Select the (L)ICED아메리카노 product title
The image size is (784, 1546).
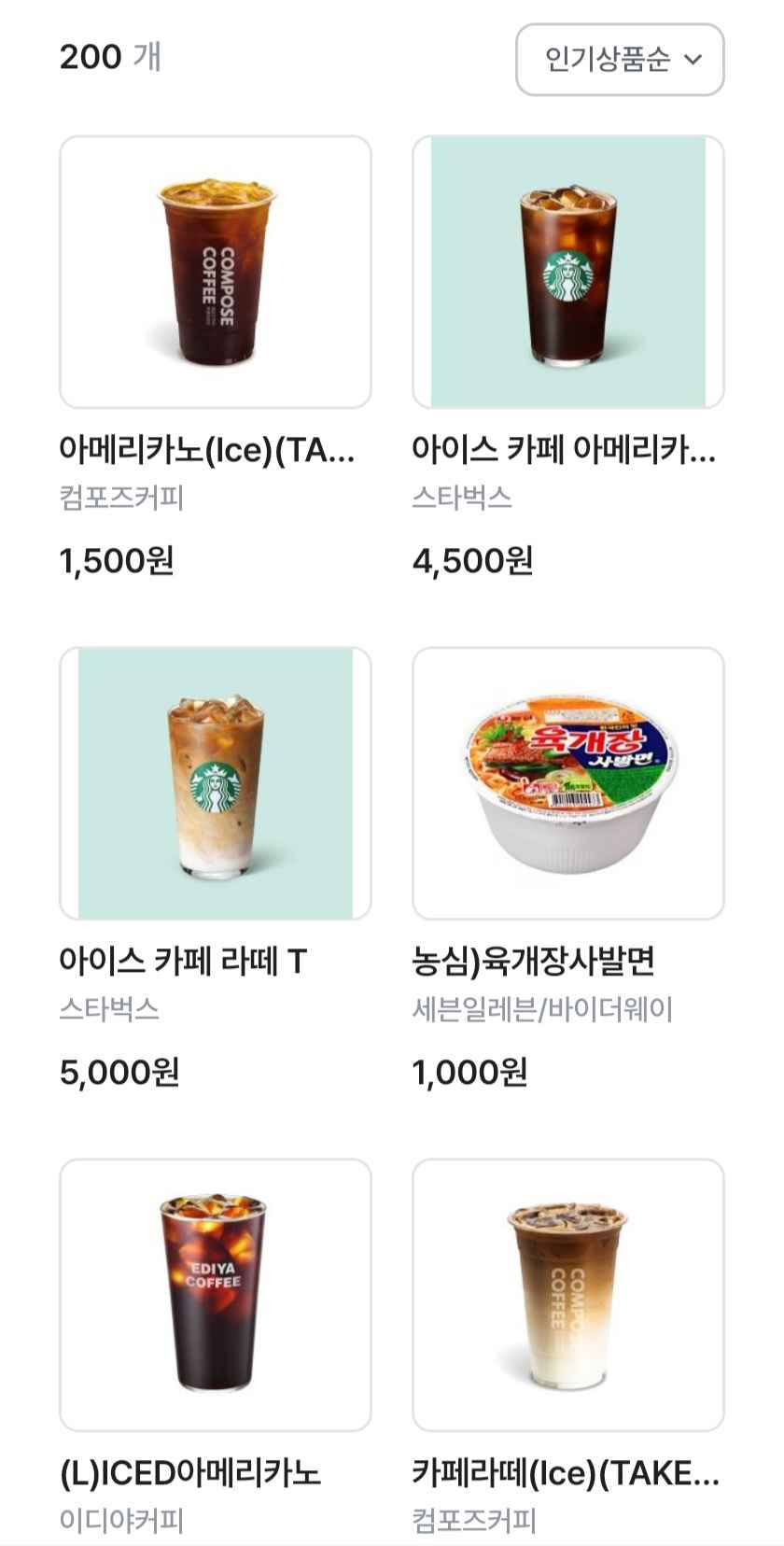189,1472
